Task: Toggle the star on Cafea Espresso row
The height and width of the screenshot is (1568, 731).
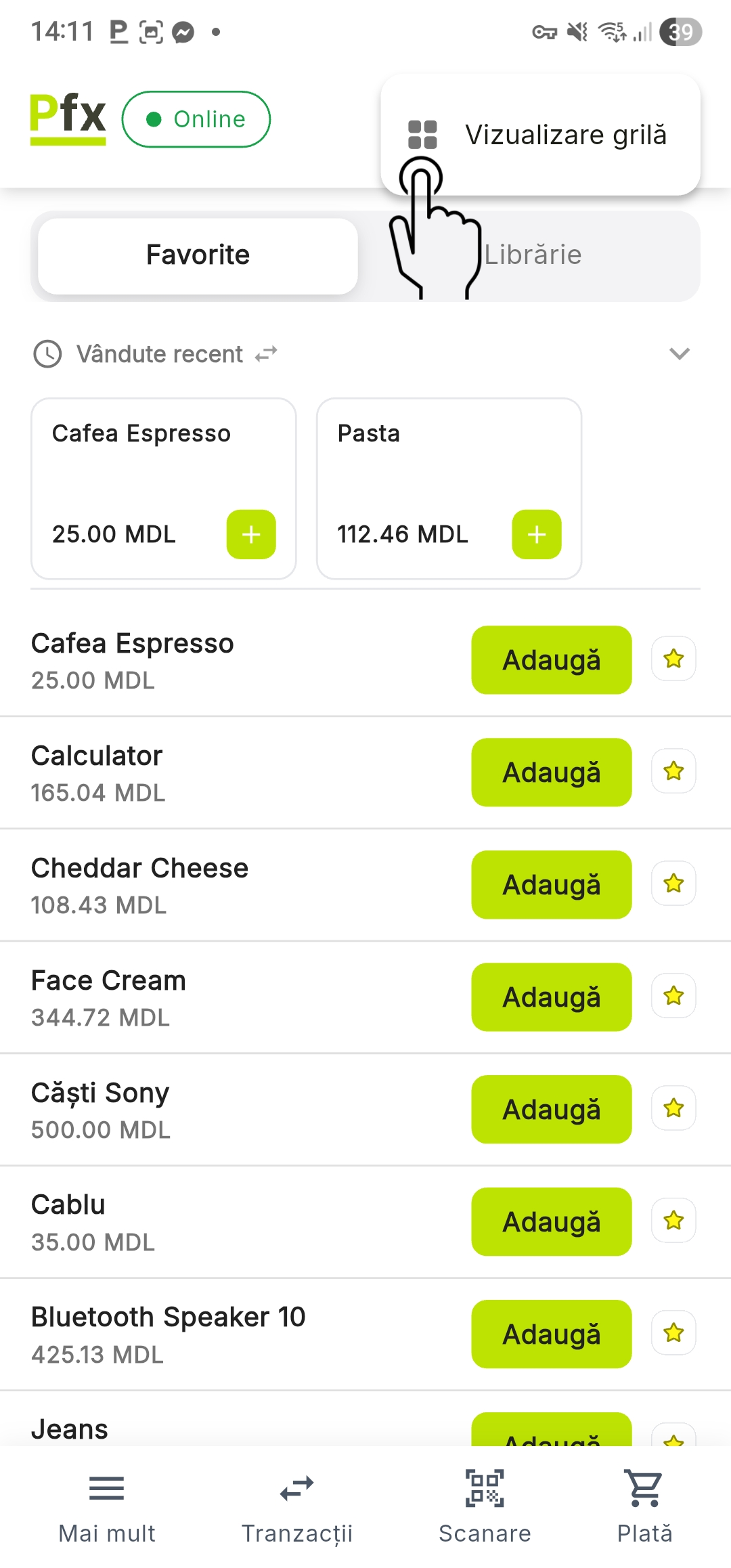Action: [x=673, y=659]
